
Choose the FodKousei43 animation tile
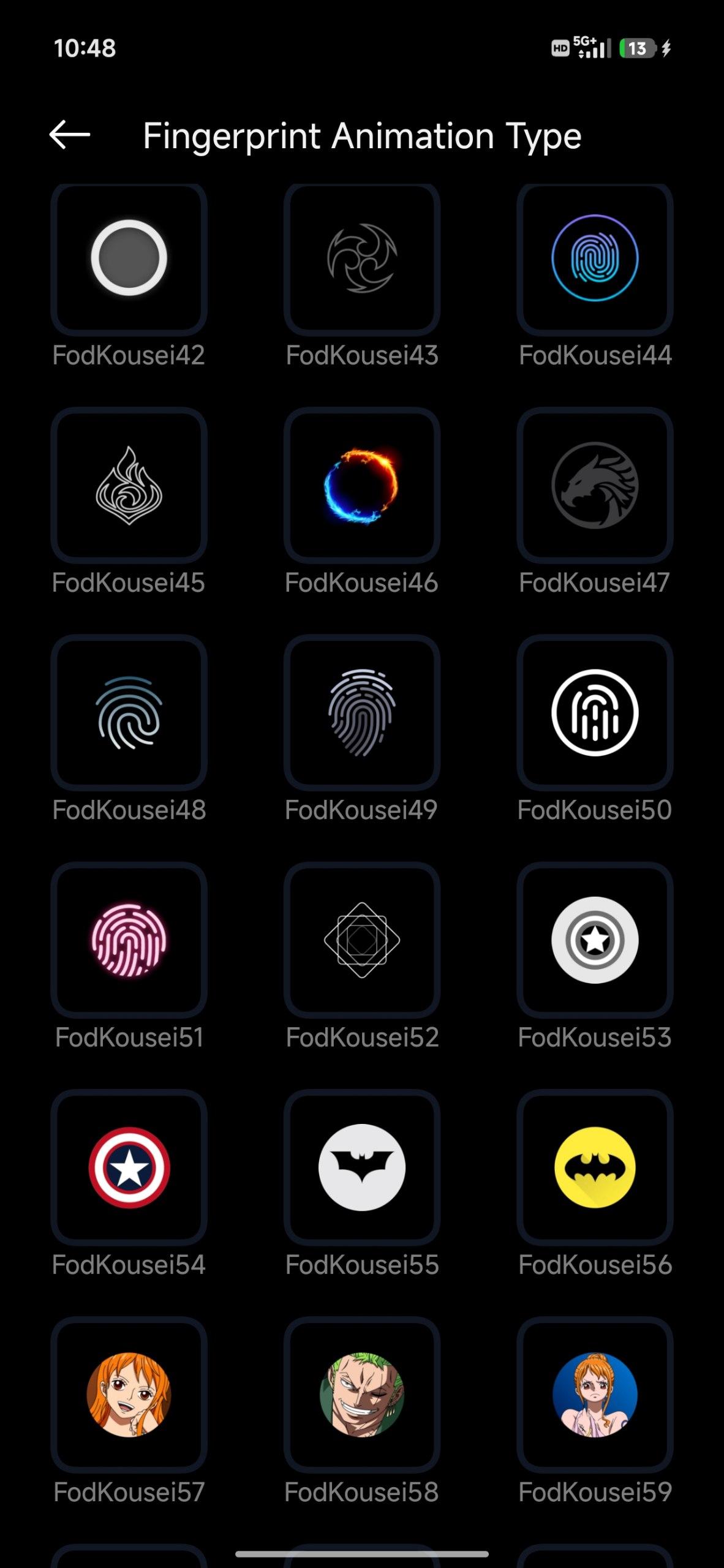(361, 258)
